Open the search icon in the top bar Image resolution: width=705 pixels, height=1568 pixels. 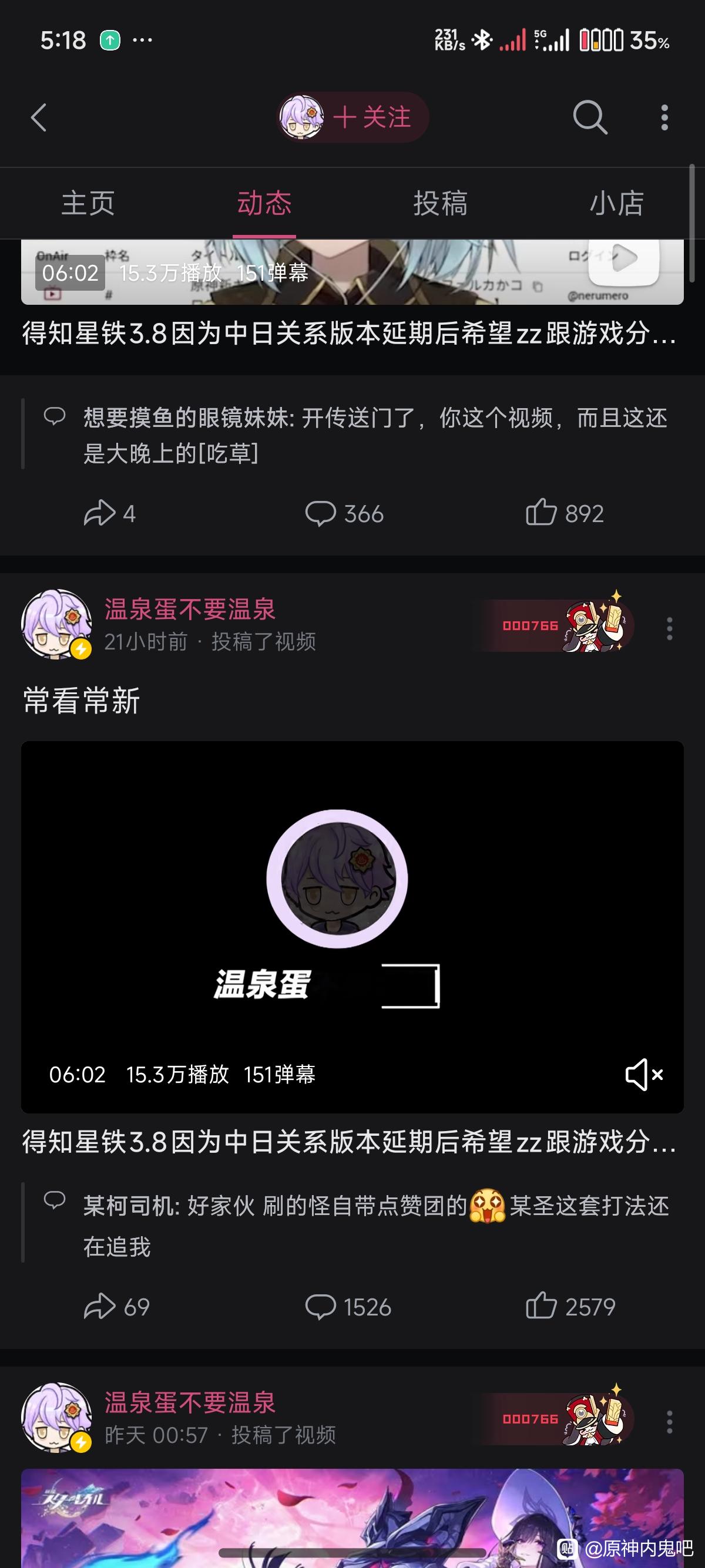click(590, 117)
